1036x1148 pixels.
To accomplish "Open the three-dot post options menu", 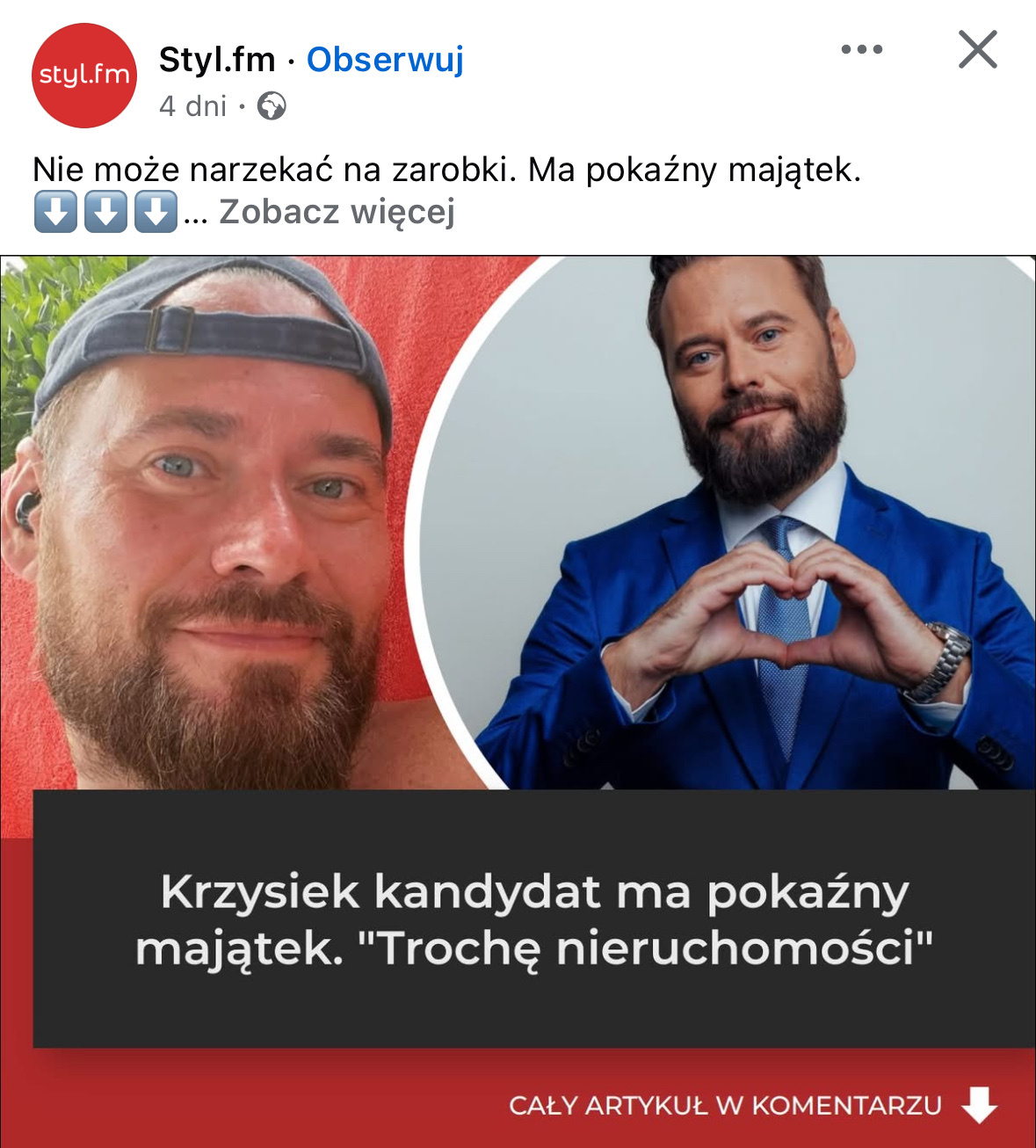I will [x=861, y=49].
